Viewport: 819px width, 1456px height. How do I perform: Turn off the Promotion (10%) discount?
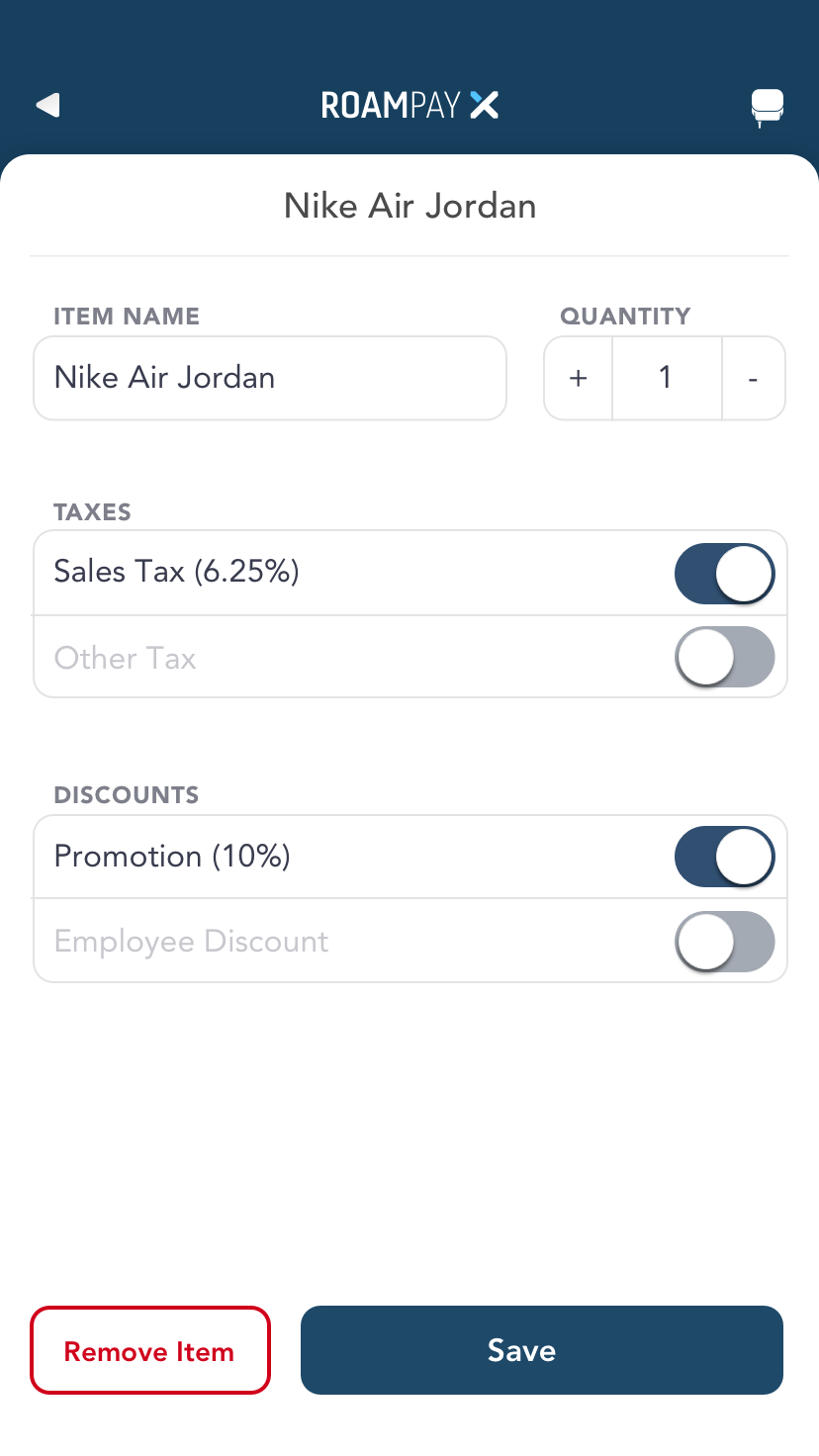pyautogui.click(x=724, y=857)
